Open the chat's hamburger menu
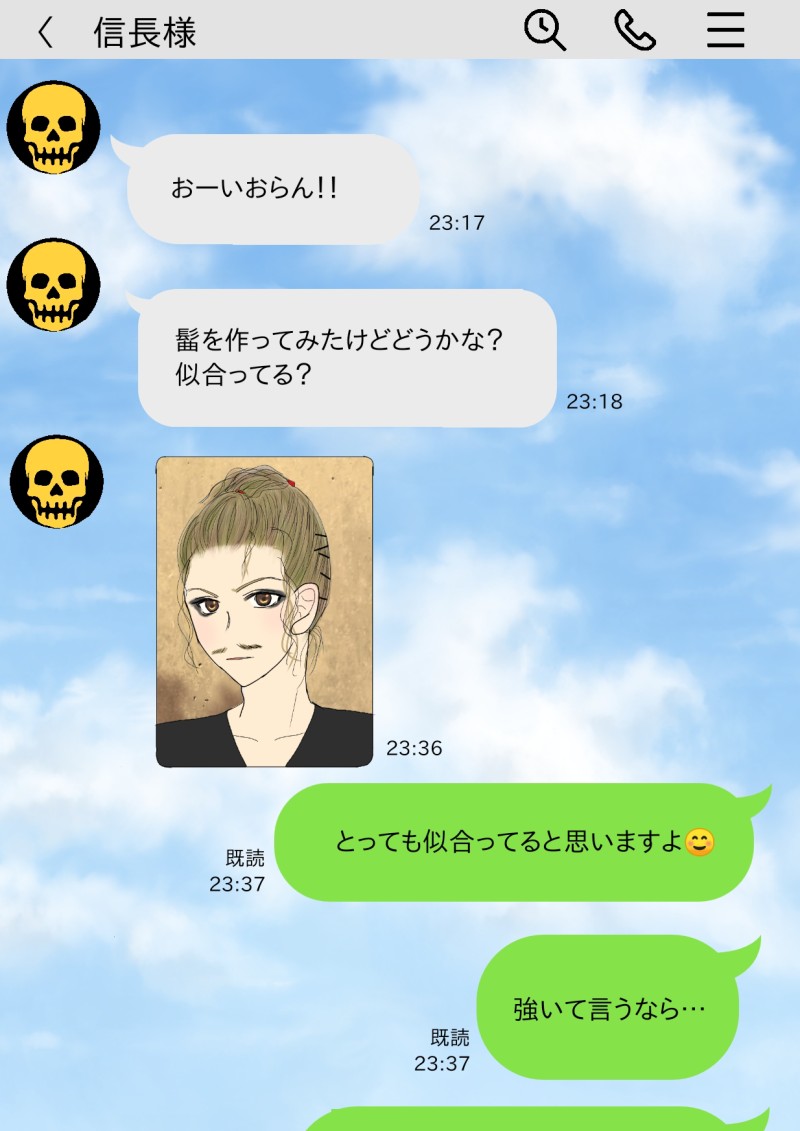 click(726, 31)
